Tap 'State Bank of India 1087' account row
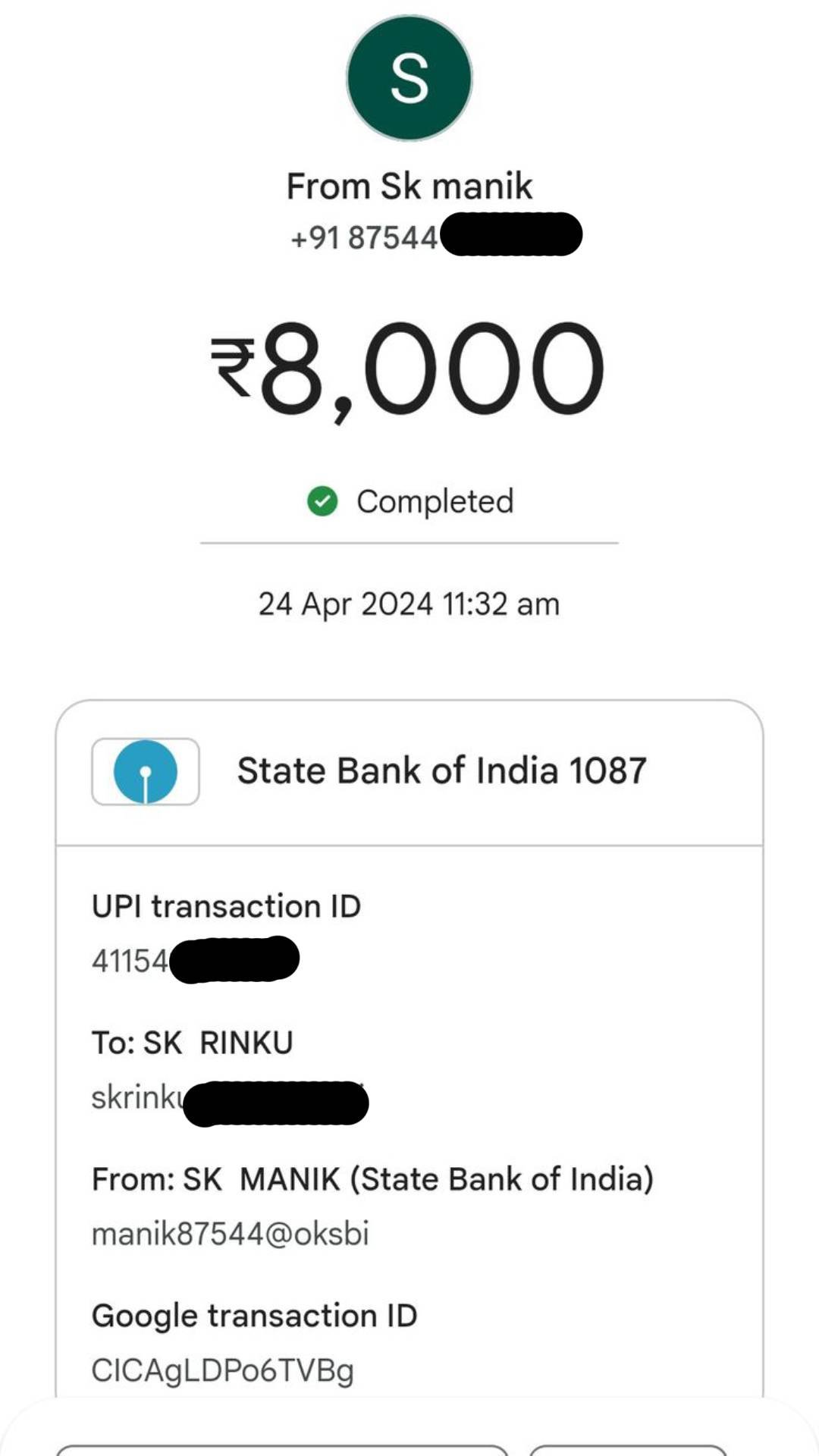This screenshot has height=1456, width=819. pos(409,770)
